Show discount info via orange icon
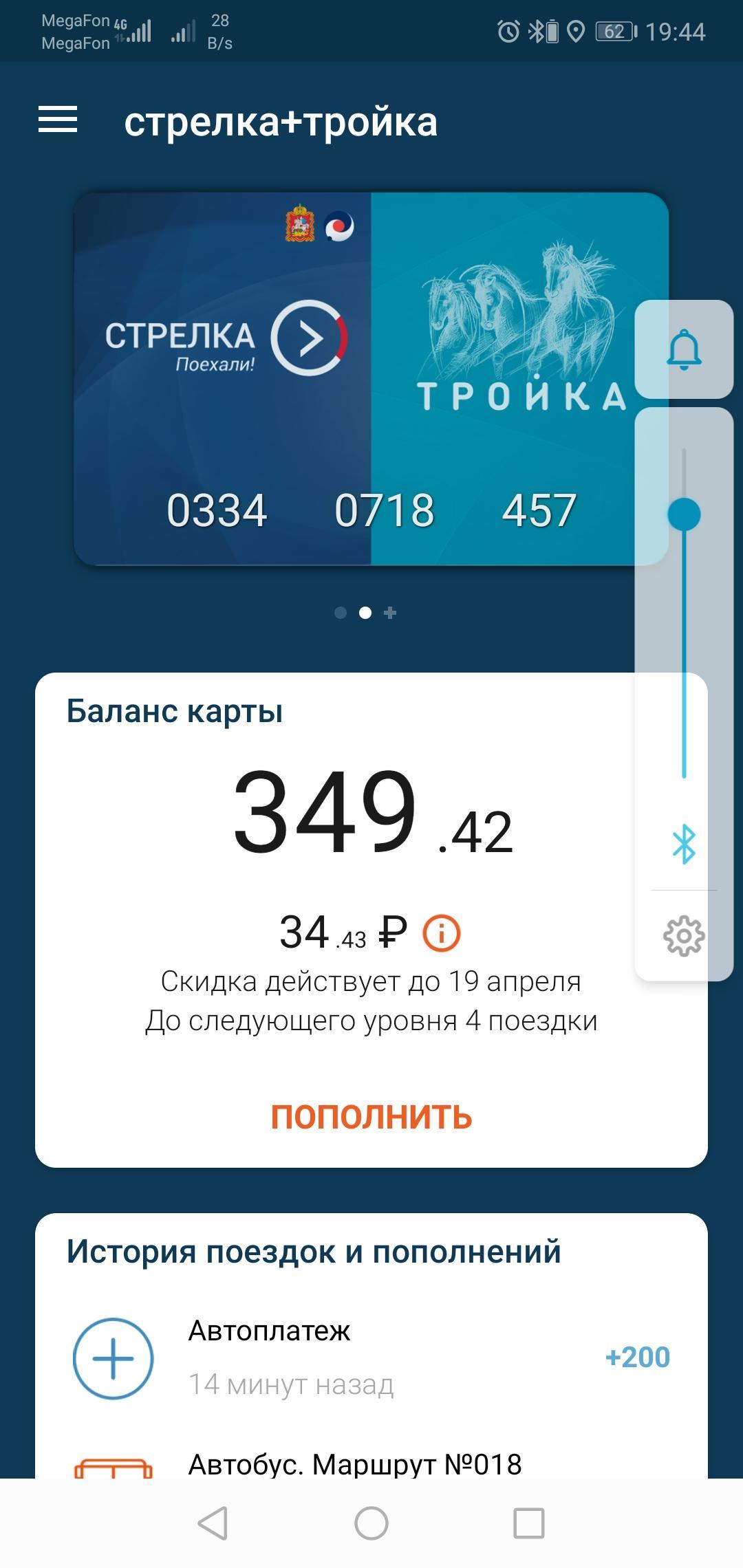 441,933
